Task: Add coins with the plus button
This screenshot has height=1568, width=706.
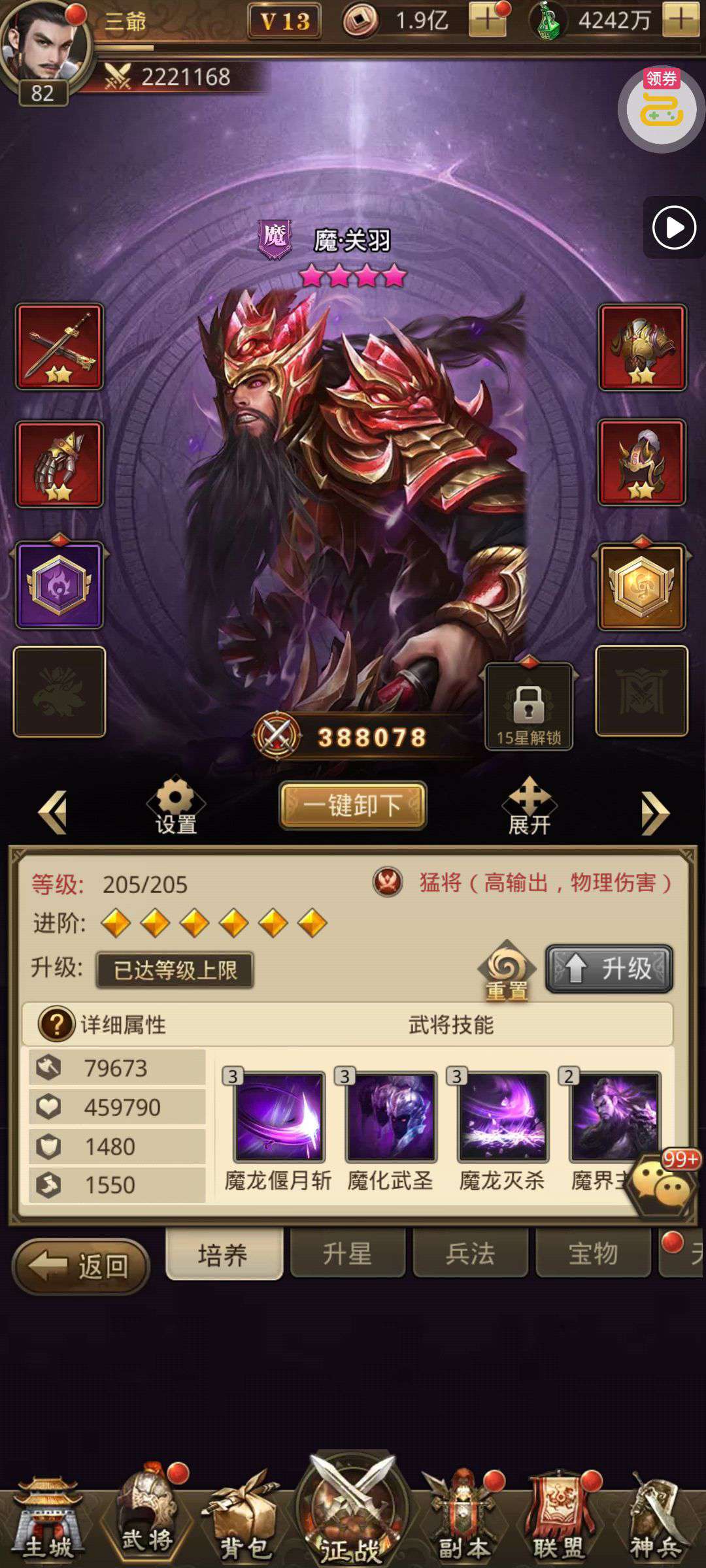Action: point(487,21)
